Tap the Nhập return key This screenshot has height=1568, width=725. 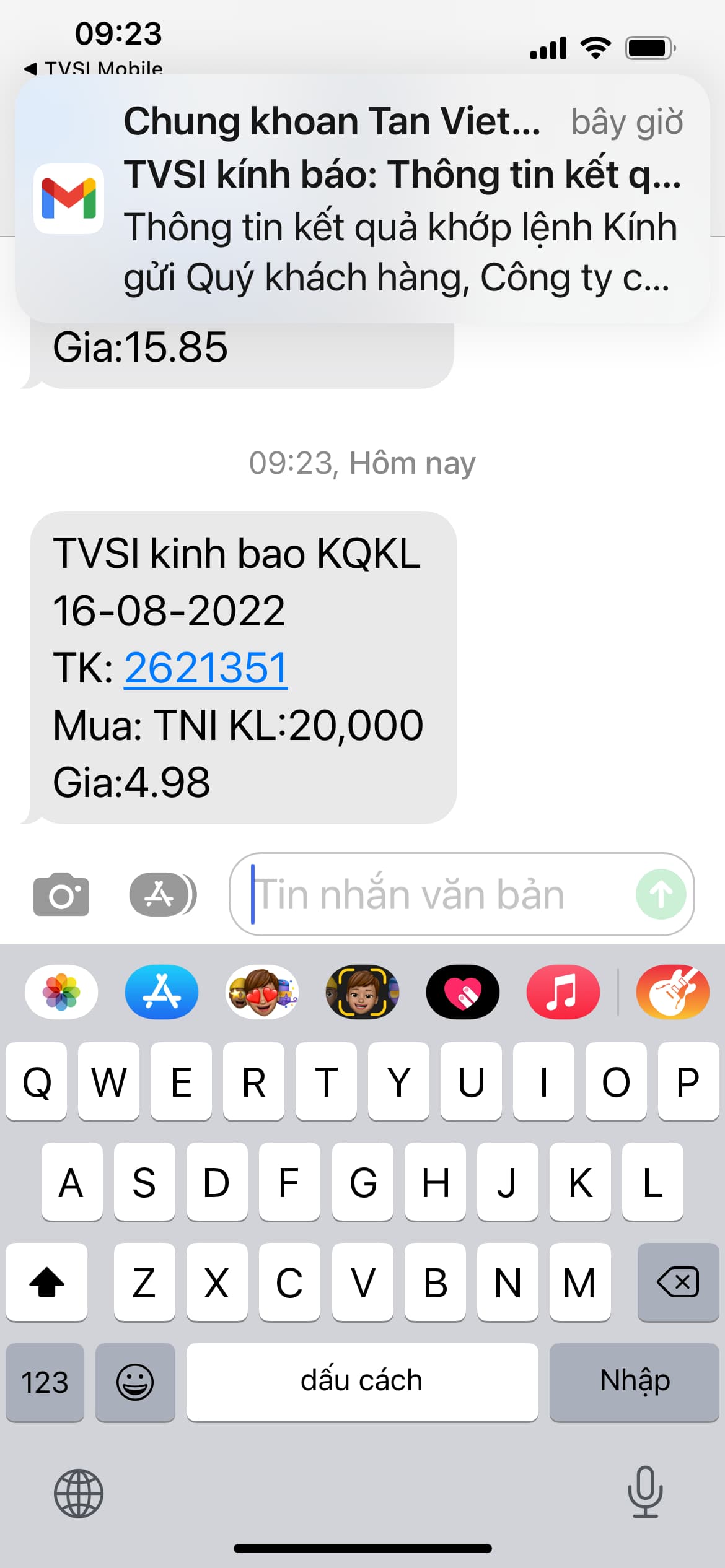[x=634, y=1382]
